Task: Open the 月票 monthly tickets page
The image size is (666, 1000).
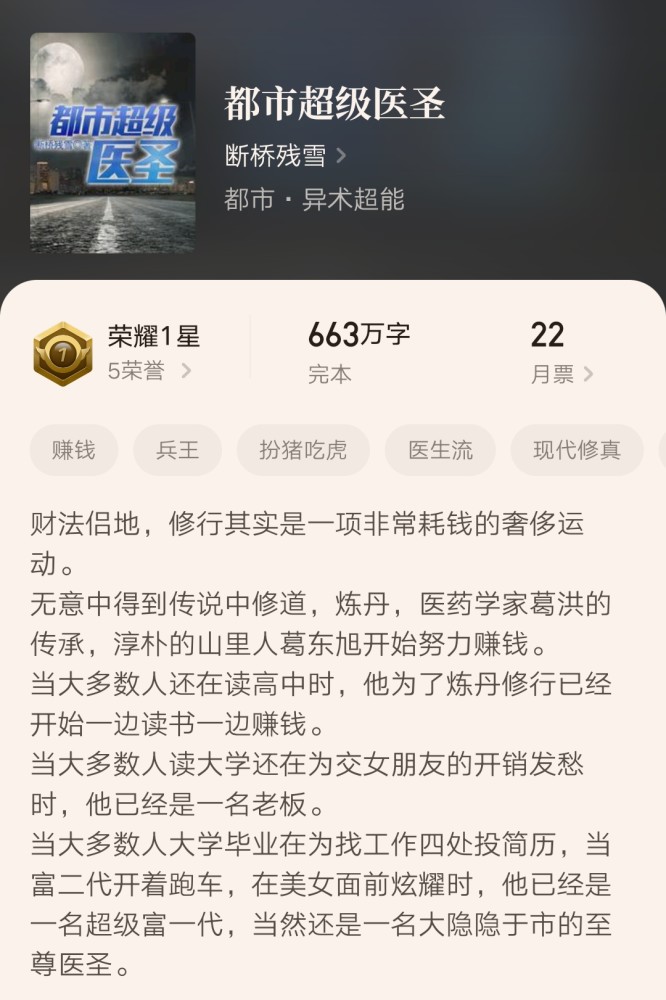Action: point(561,374)
